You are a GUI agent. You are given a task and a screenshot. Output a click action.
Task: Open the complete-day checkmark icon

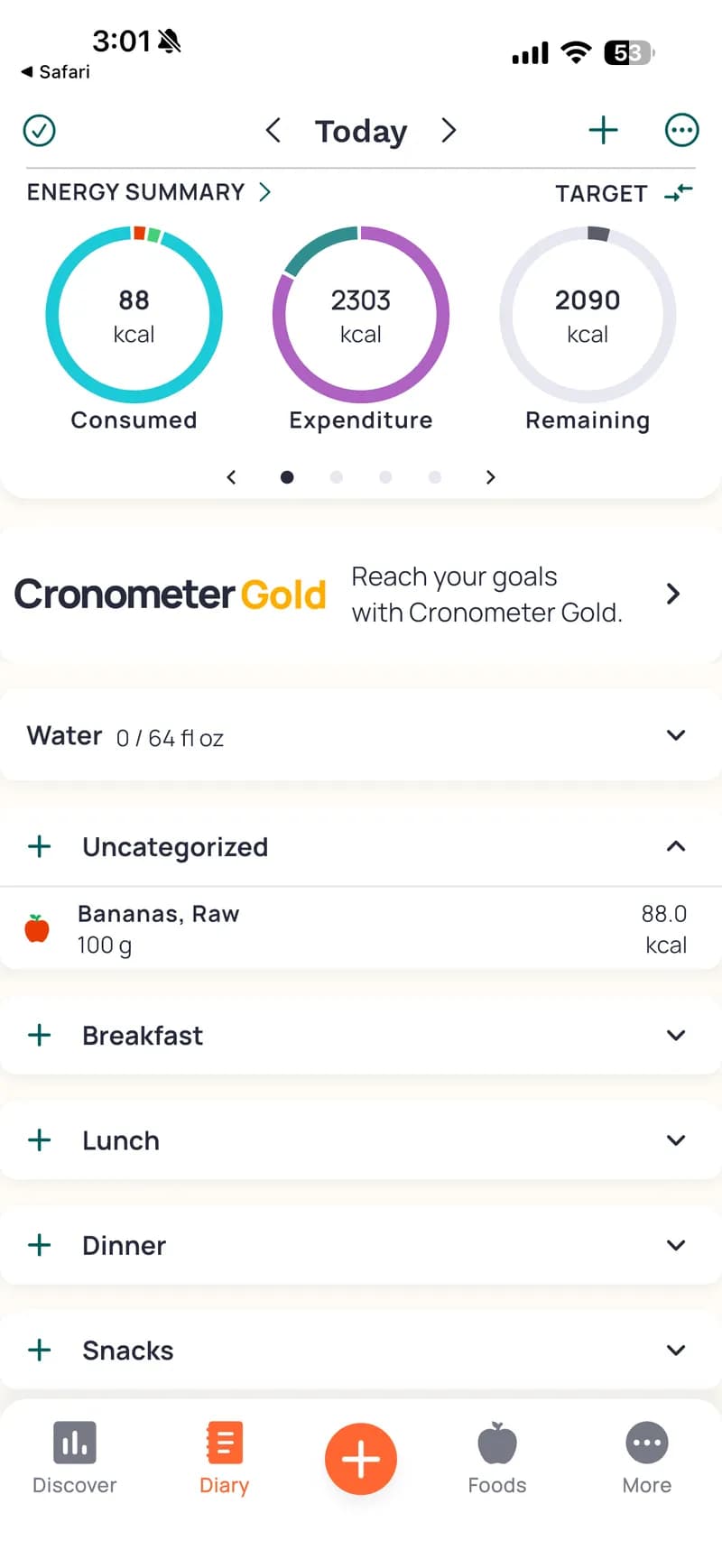coord(40,130)
